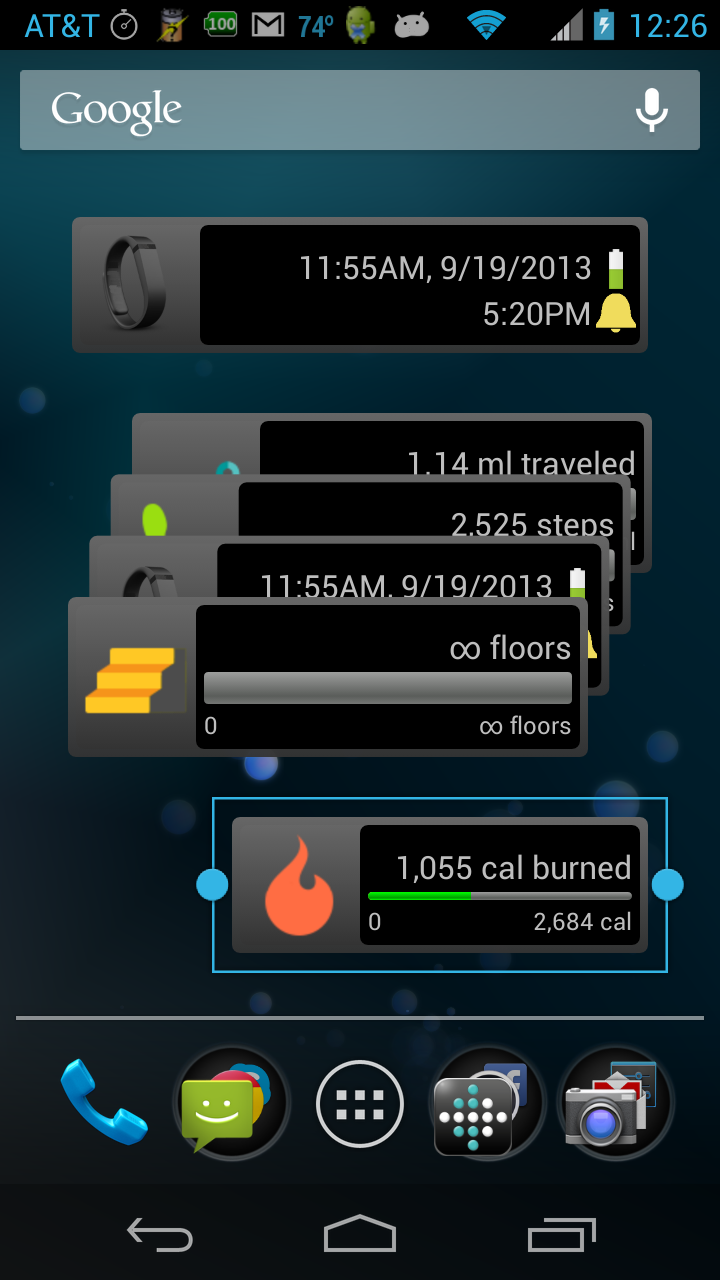Viewport: 720px width, 1280px height.
Task: Open the calories burned widget
Action: [x=440, y=885]
